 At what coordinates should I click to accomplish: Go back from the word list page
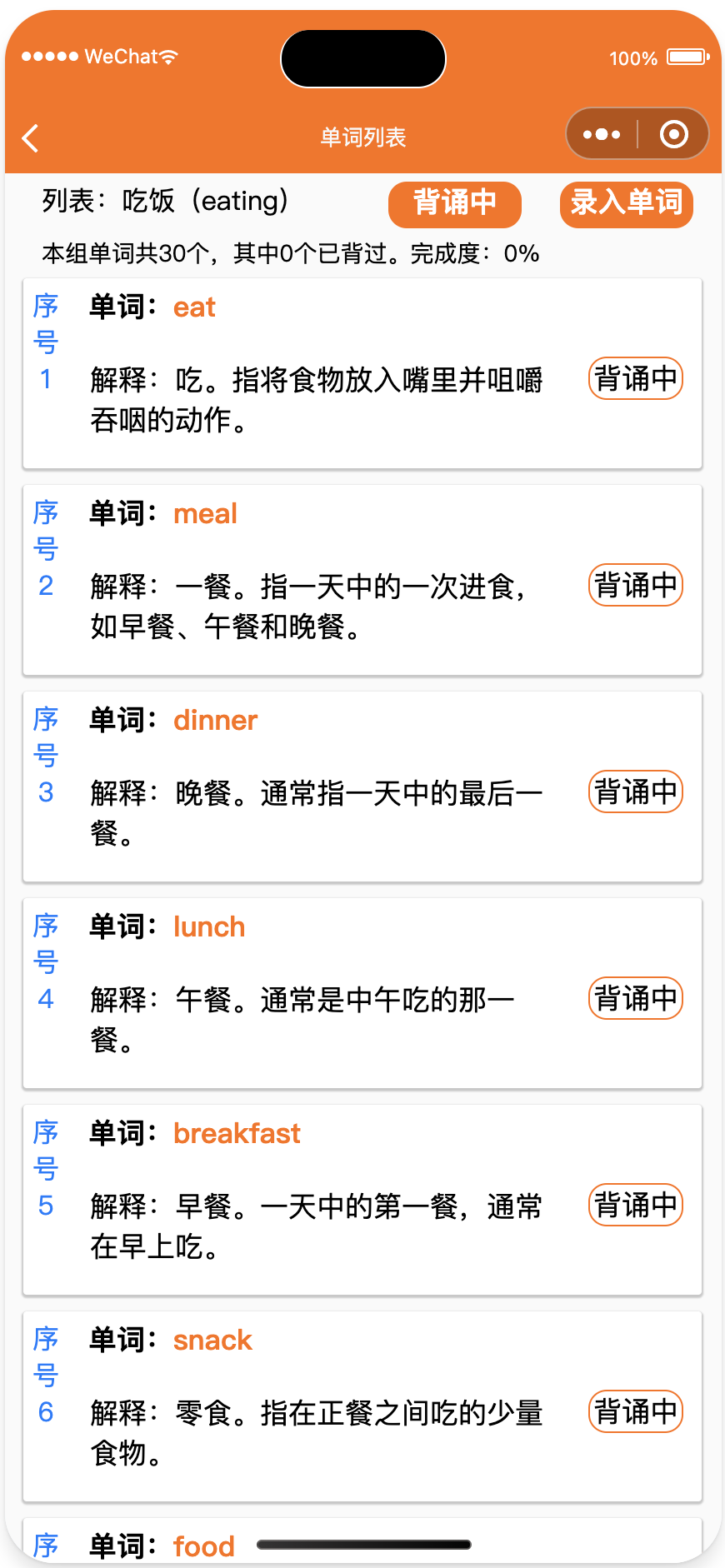(x=31, y=138)
